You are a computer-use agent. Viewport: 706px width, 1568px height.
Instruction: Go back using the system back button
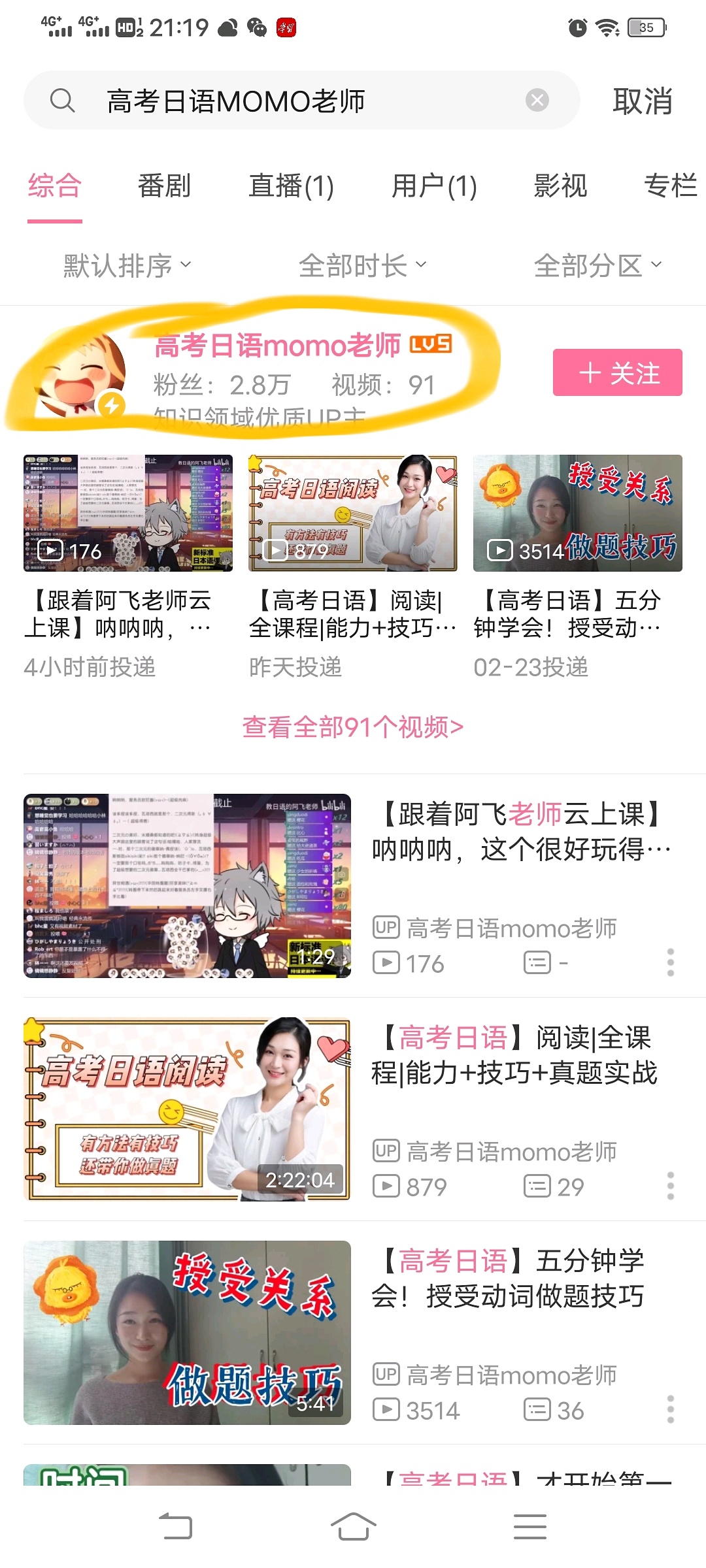click(x=175, y=1527)
